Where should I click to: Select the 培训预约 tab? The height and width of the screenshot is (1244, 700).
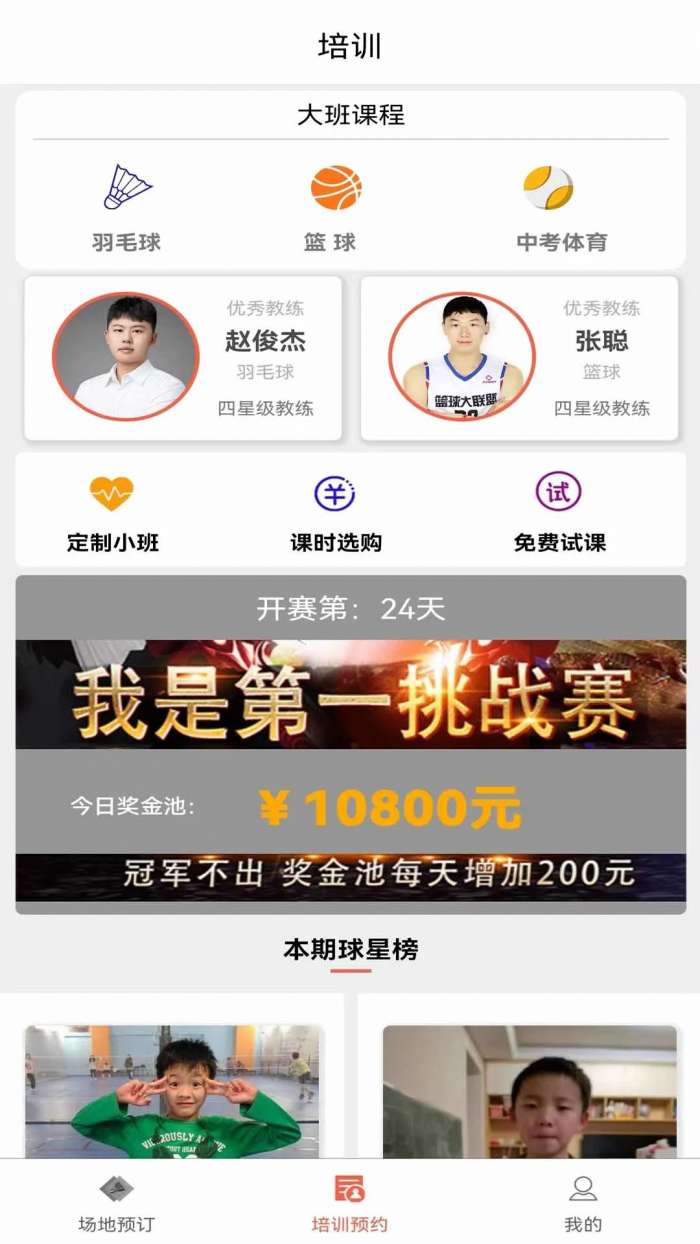[349, 1203]
